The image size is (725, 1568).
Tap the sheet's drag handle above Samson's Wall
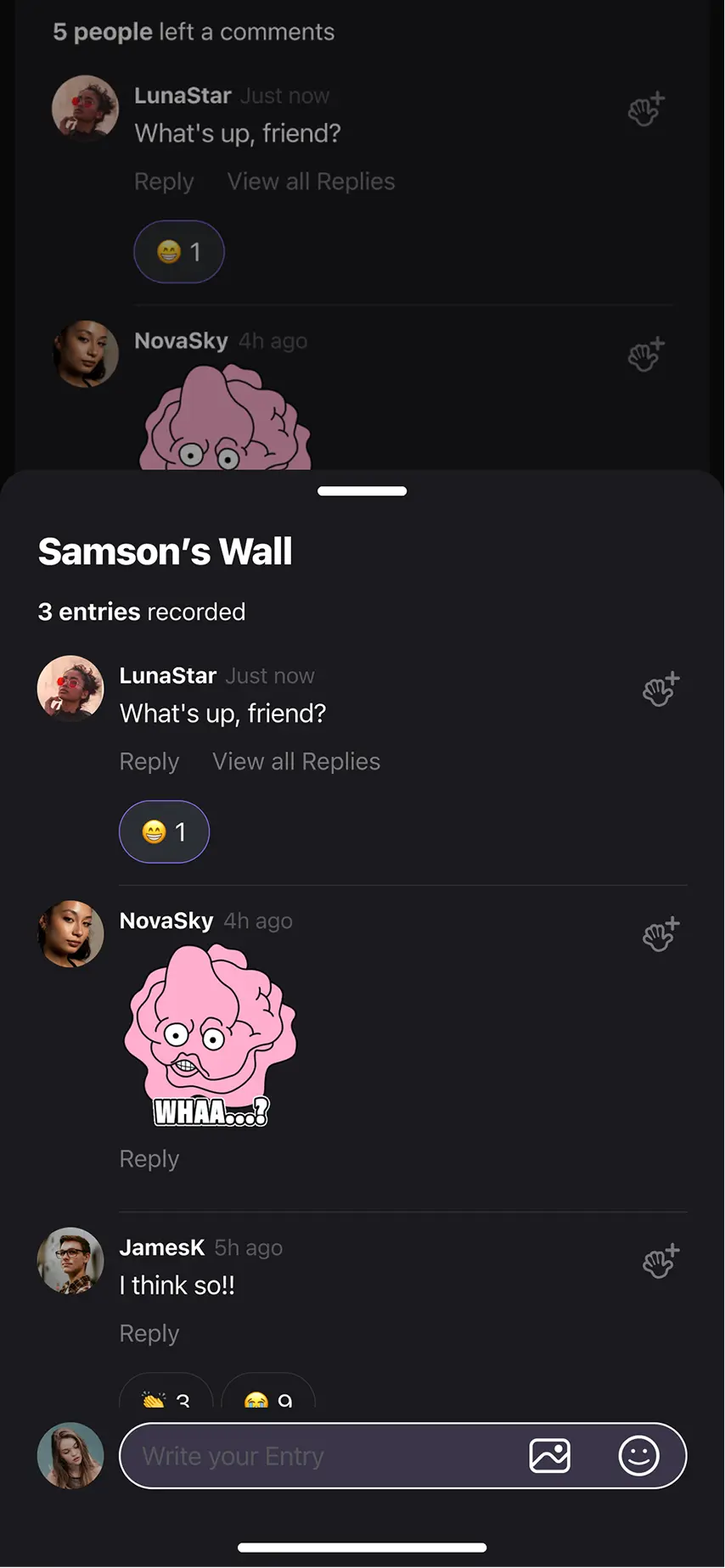pos(362,491)
